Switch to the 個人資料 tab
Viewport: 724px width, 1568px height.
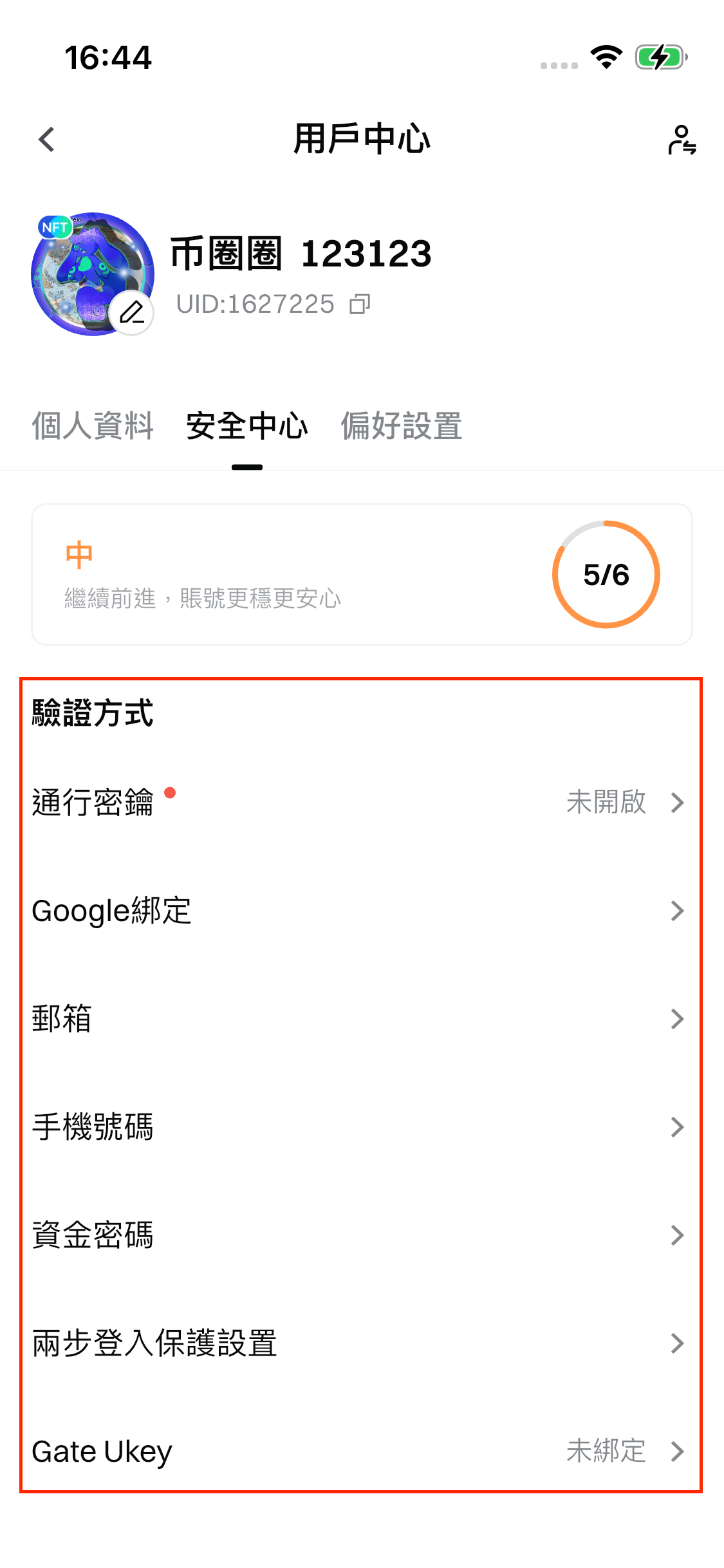coord(93,426)
